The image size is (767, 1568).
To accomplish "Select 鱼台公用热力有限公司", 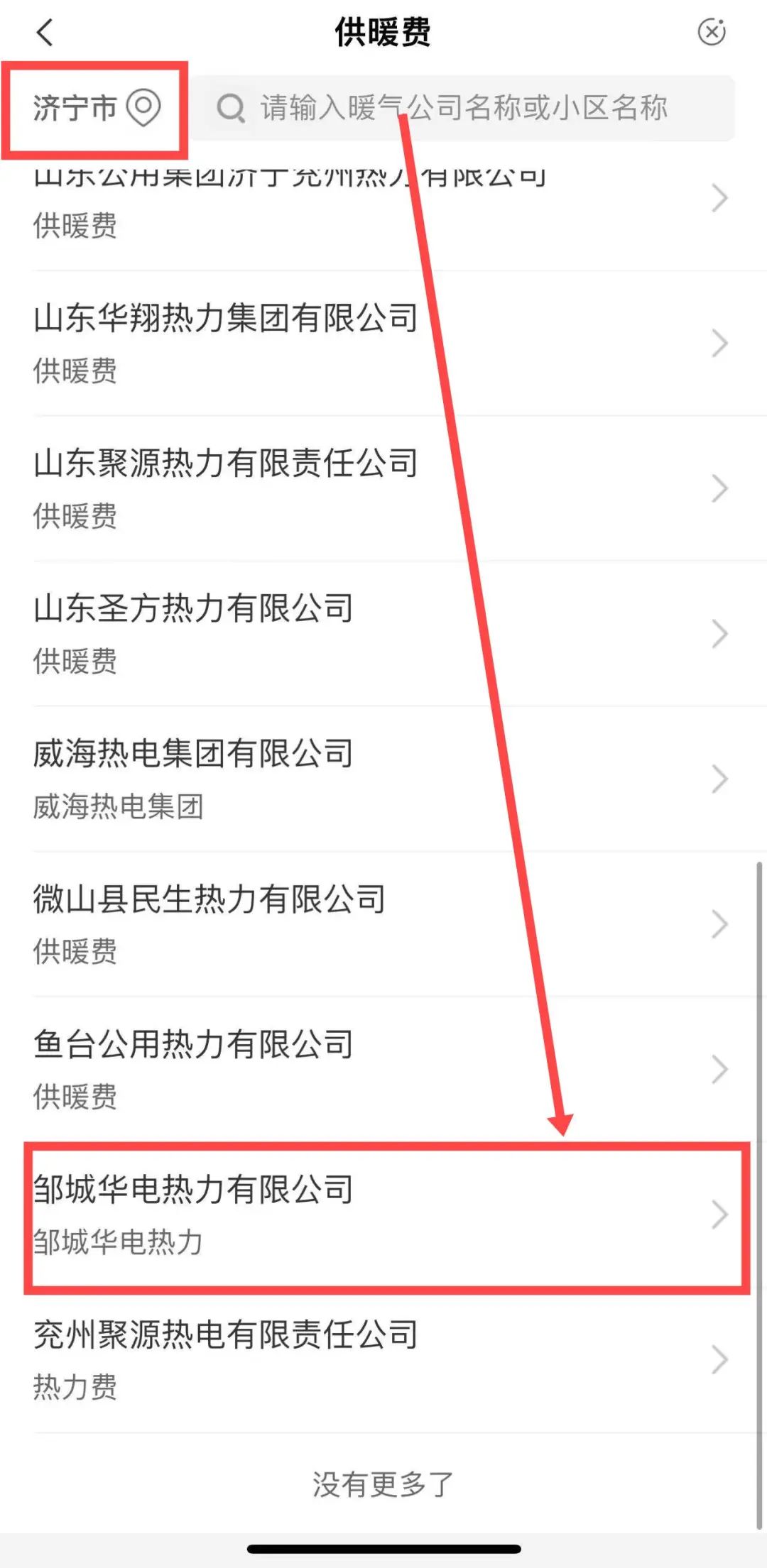I will coord(383,1069).
